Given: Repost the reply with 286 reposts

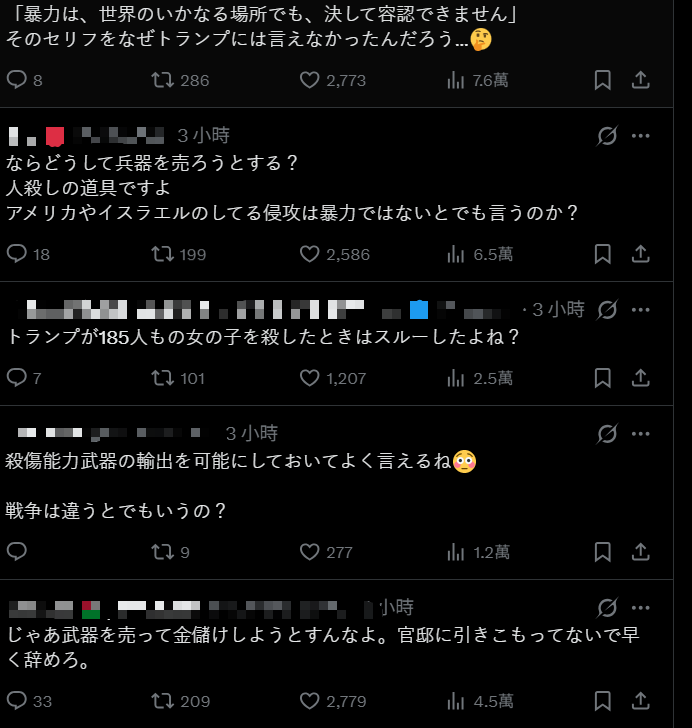Looking at the screenshot, I should [x=161, y=80].
